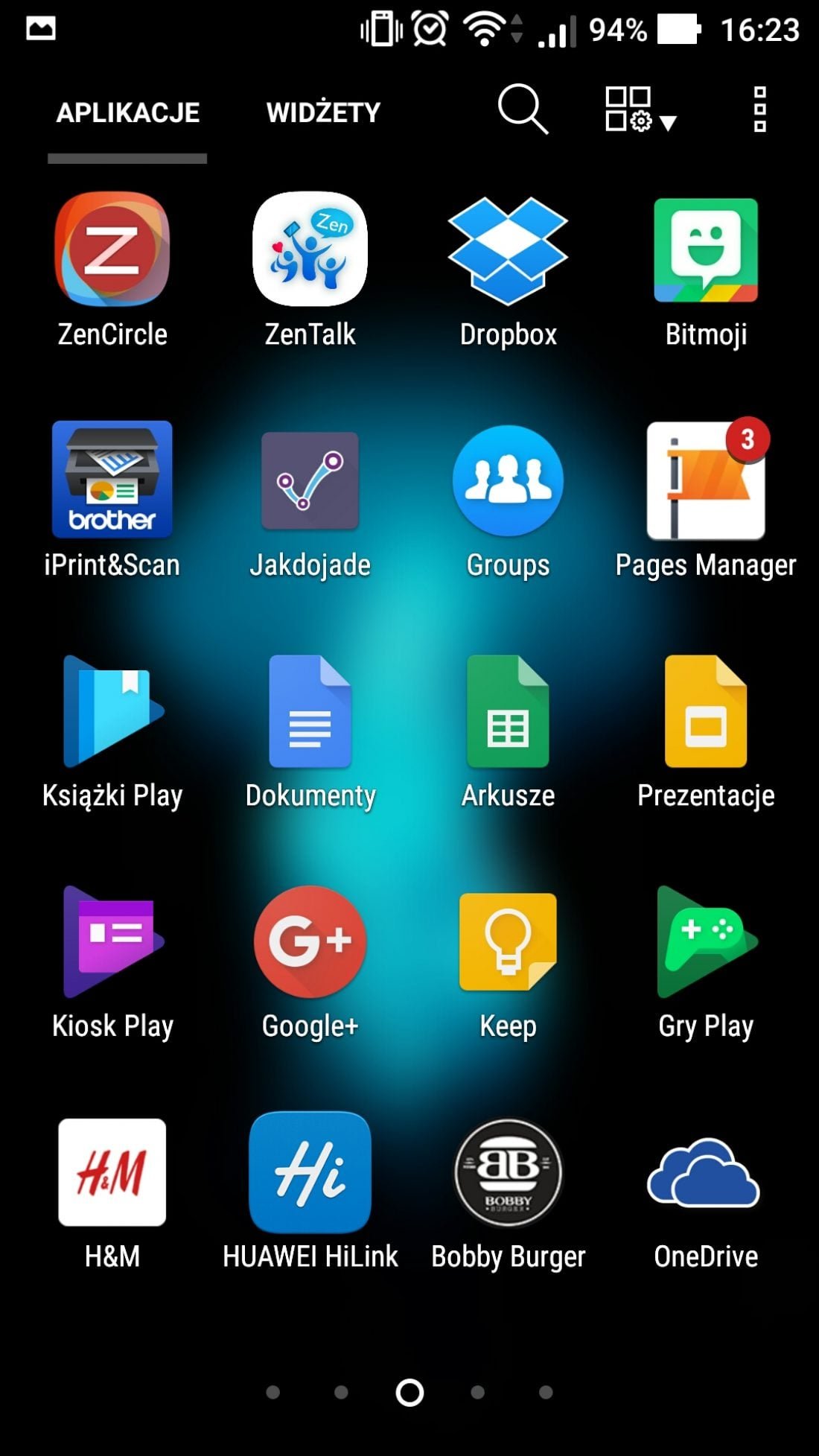Switch to the Widżety tab

click(x=323, y=112)
